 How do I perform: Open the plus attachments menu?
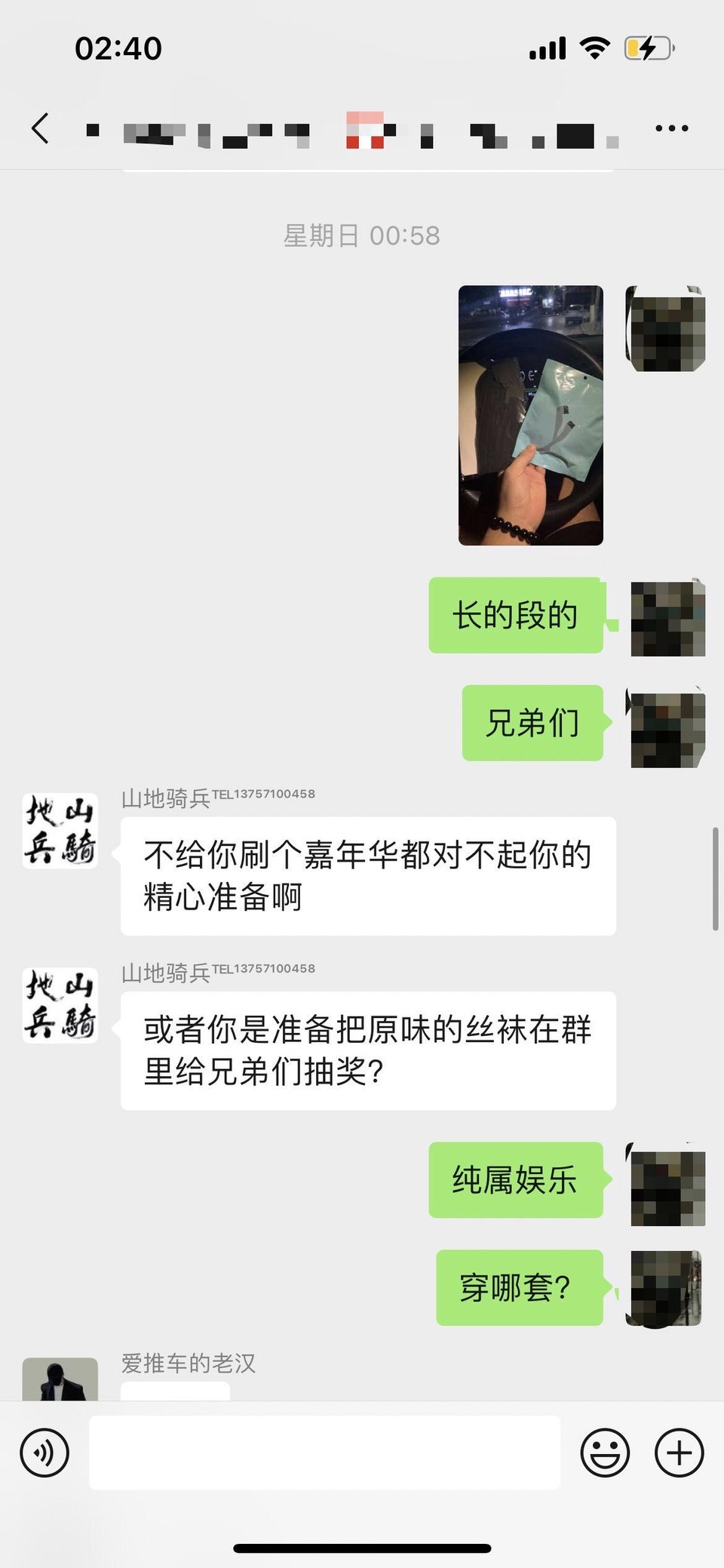(x=679, y=1452)
